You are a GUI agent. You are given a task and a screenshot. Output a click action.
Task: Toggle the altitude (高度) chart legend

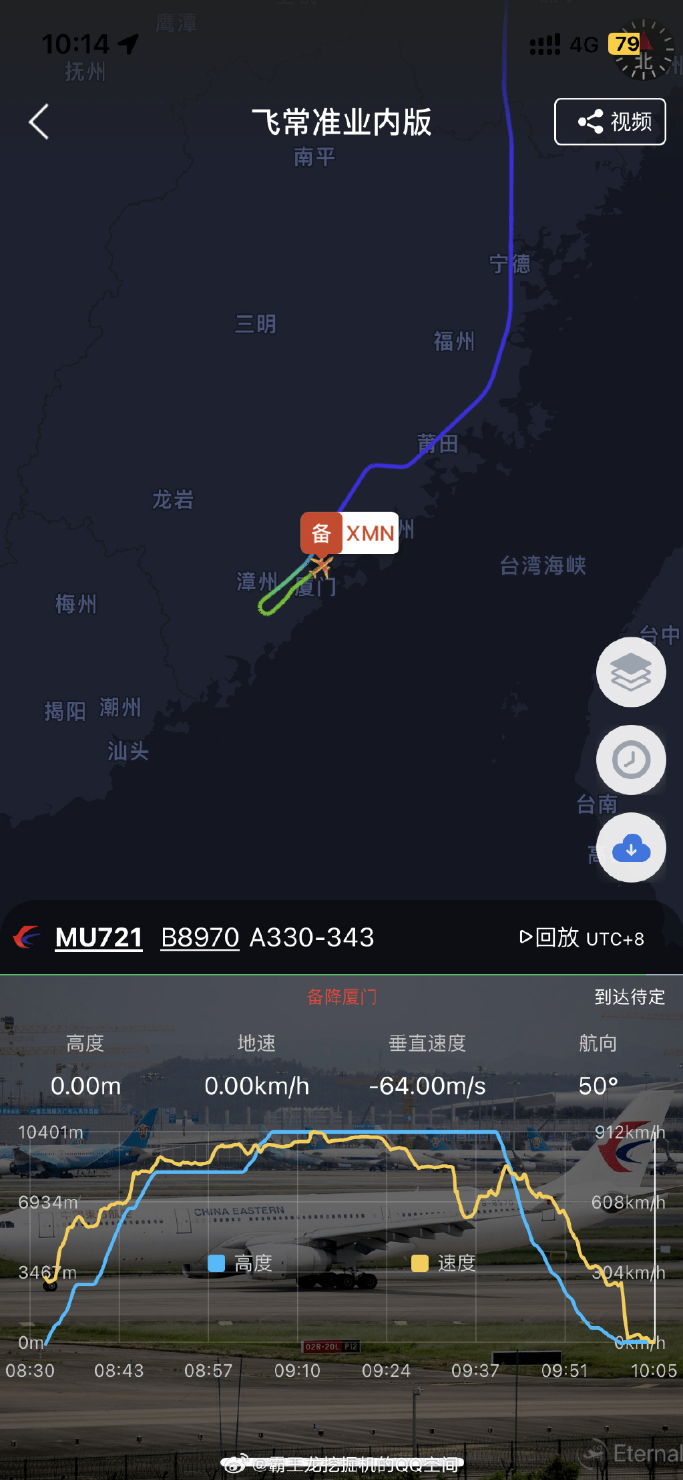[240, 1263]
